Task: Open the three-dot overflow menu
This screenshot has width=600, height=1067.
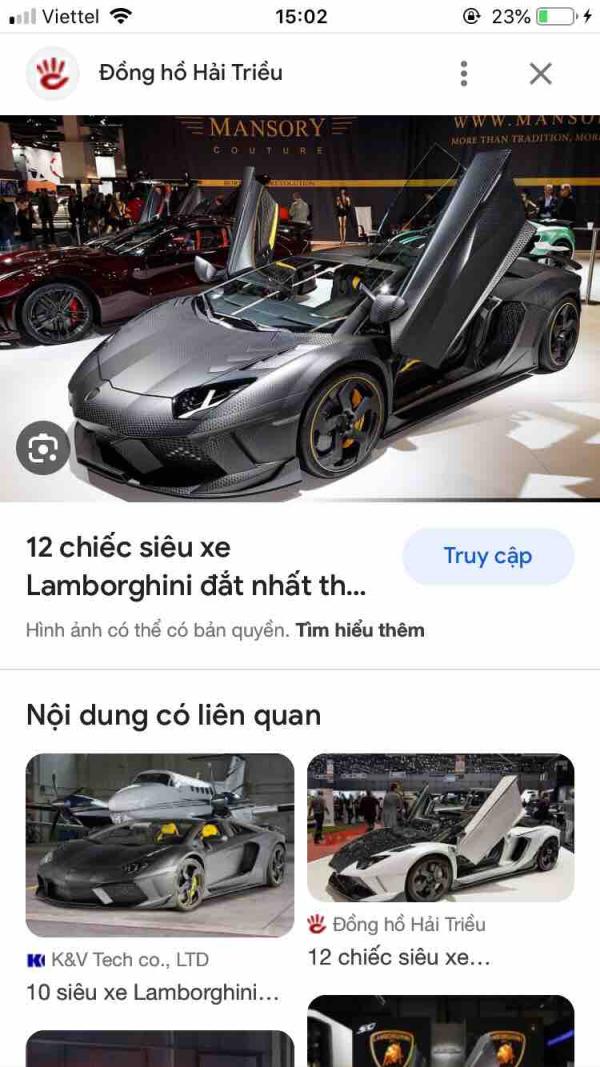Action: click(x=463, y=73)
